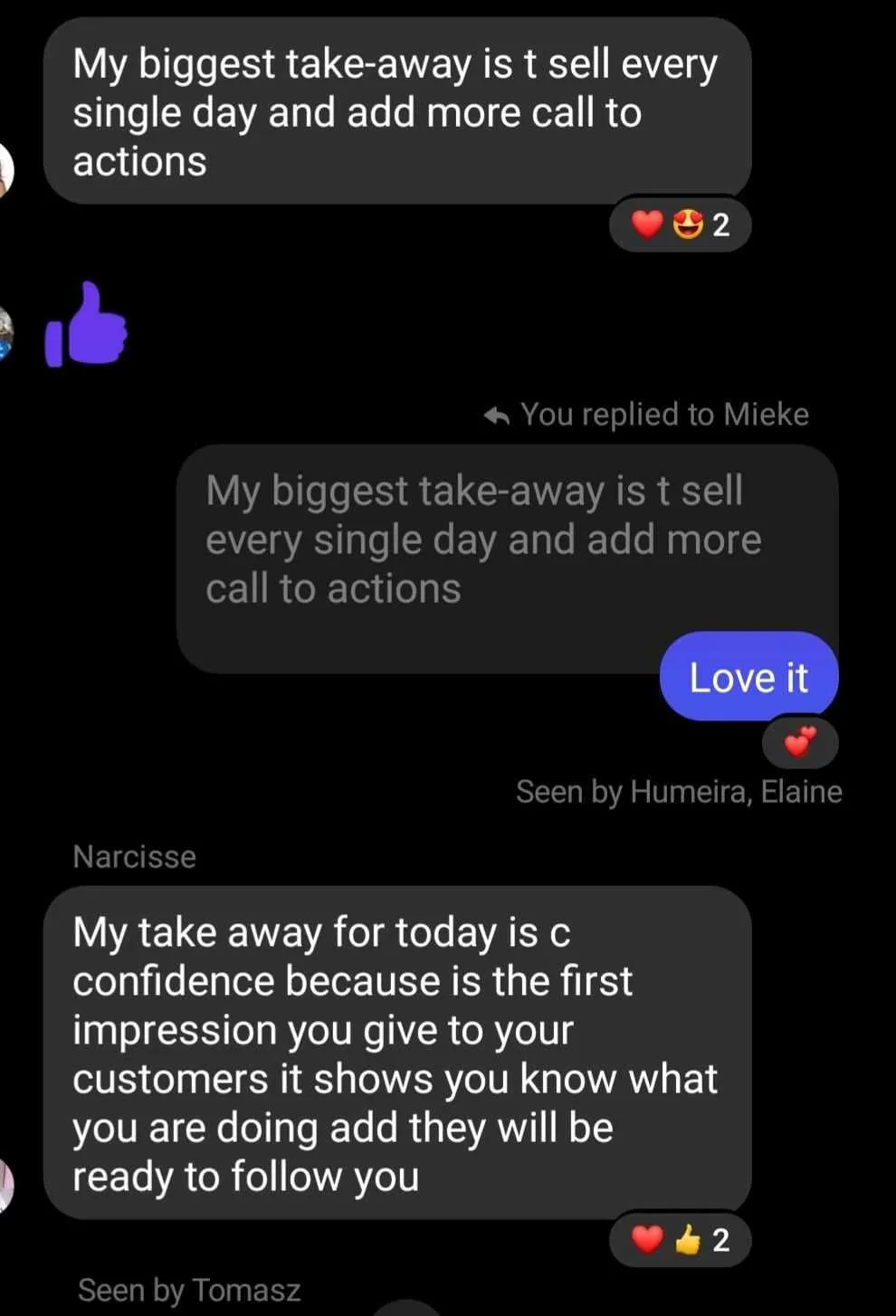
Task: Open Narcisse's profile picture
Action: [x=5, y=1185]
